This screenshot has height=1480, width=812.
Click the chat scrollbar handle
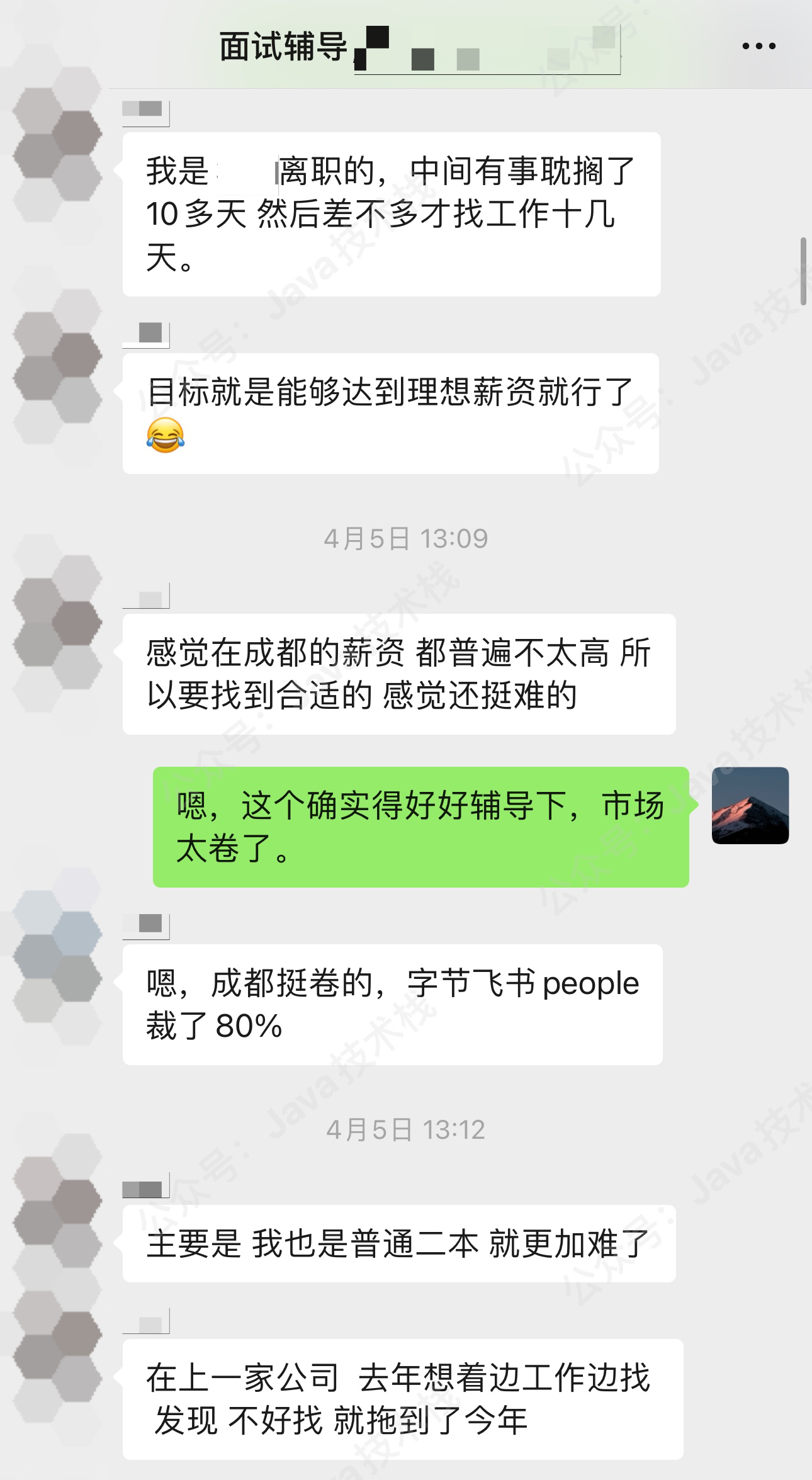[803, 271]
